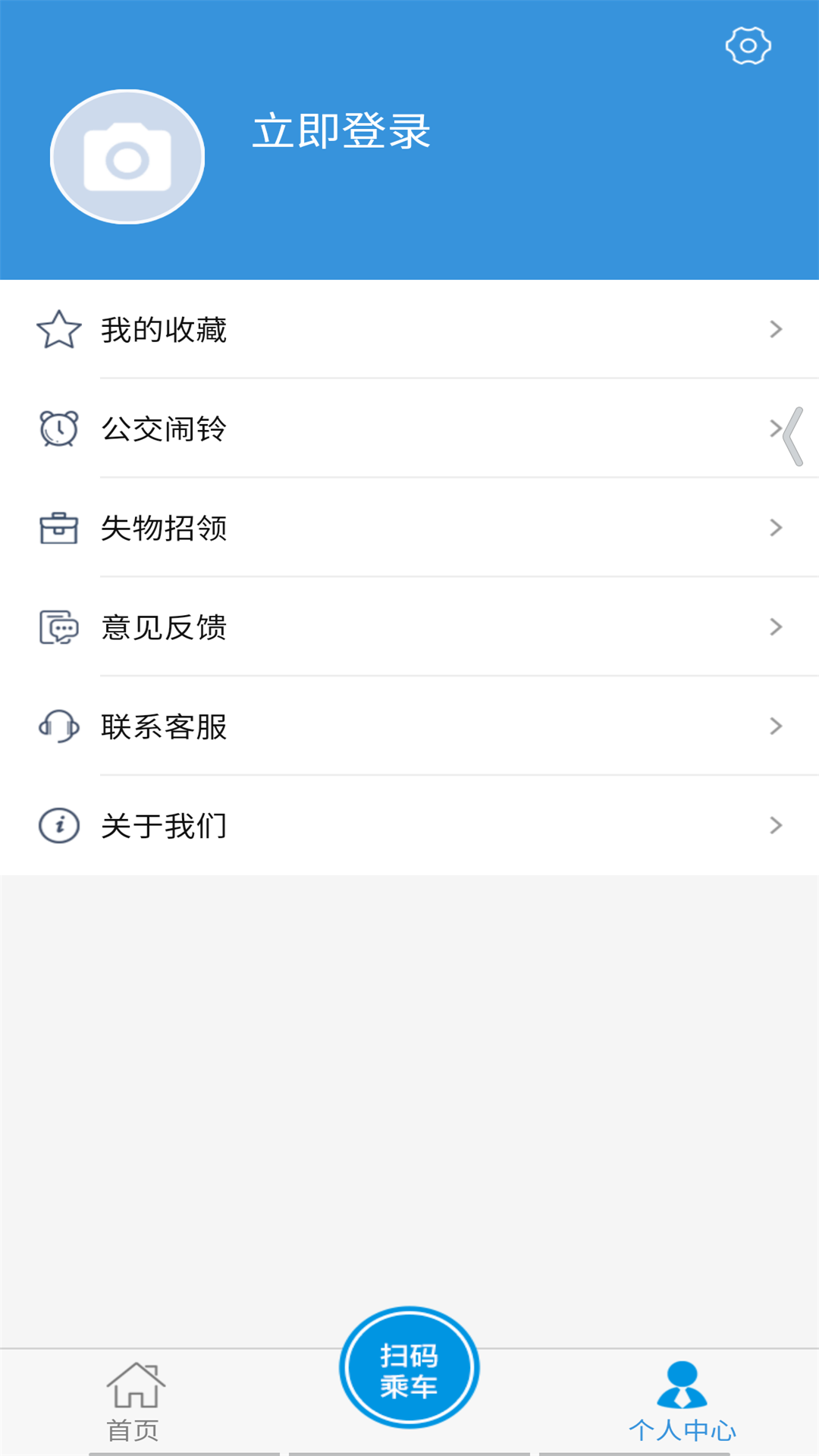Click the sidebar handle on the right edge

(x=793, y=438)
